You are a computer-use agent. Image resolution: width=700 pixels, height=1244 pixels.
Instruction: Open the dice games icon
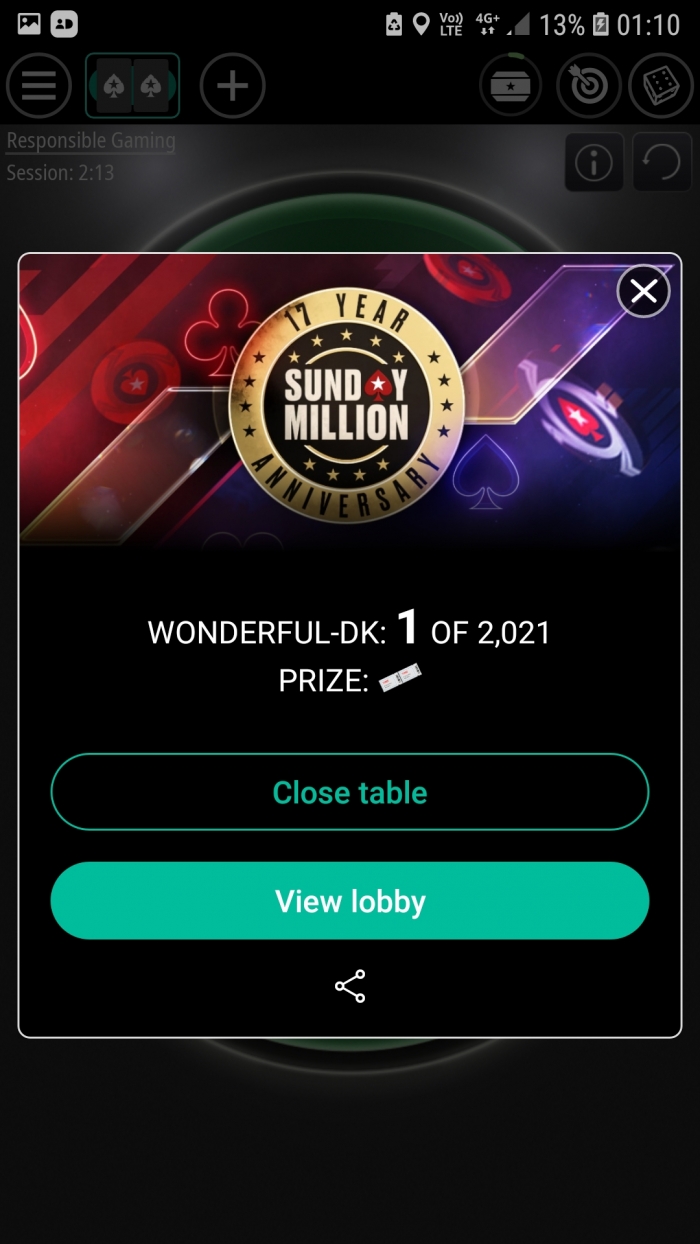(661, 86)
